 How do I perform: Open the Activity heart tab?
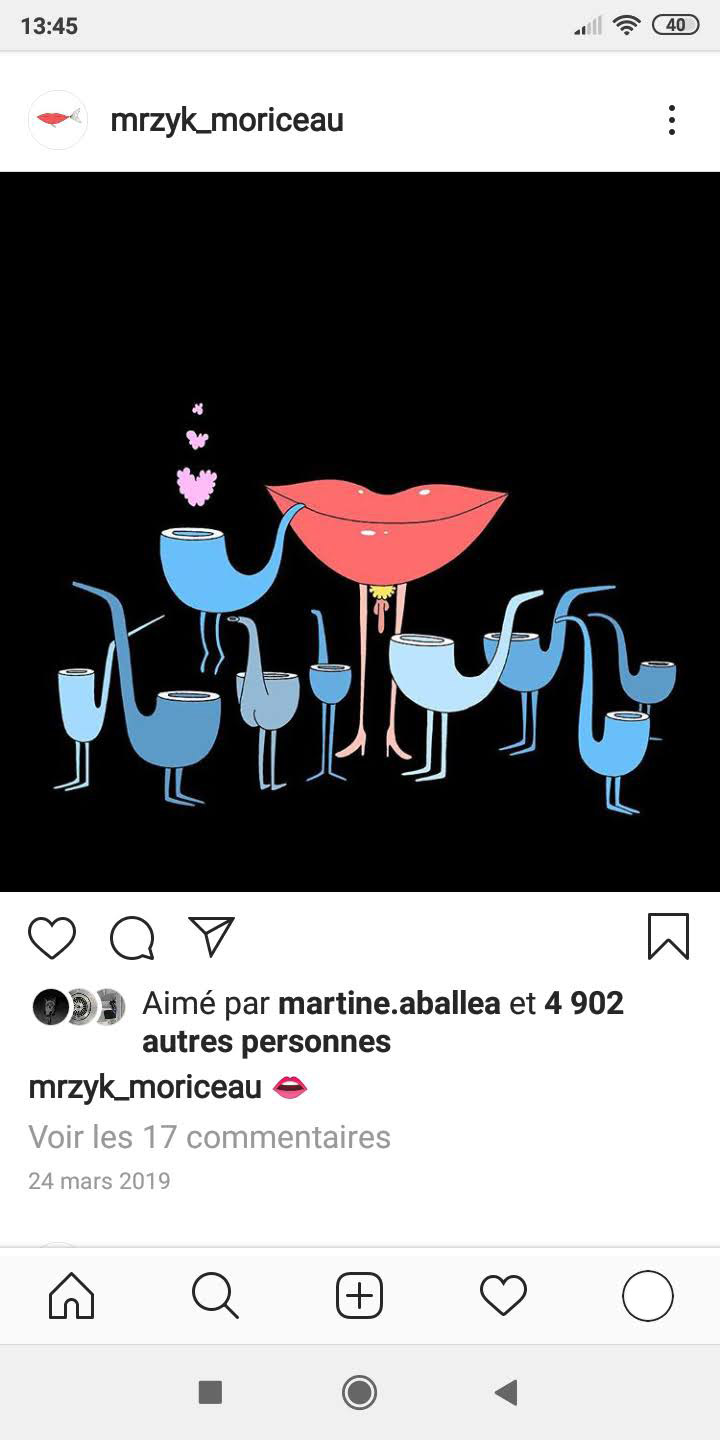pyautogui.click(x=503, y=1296)
